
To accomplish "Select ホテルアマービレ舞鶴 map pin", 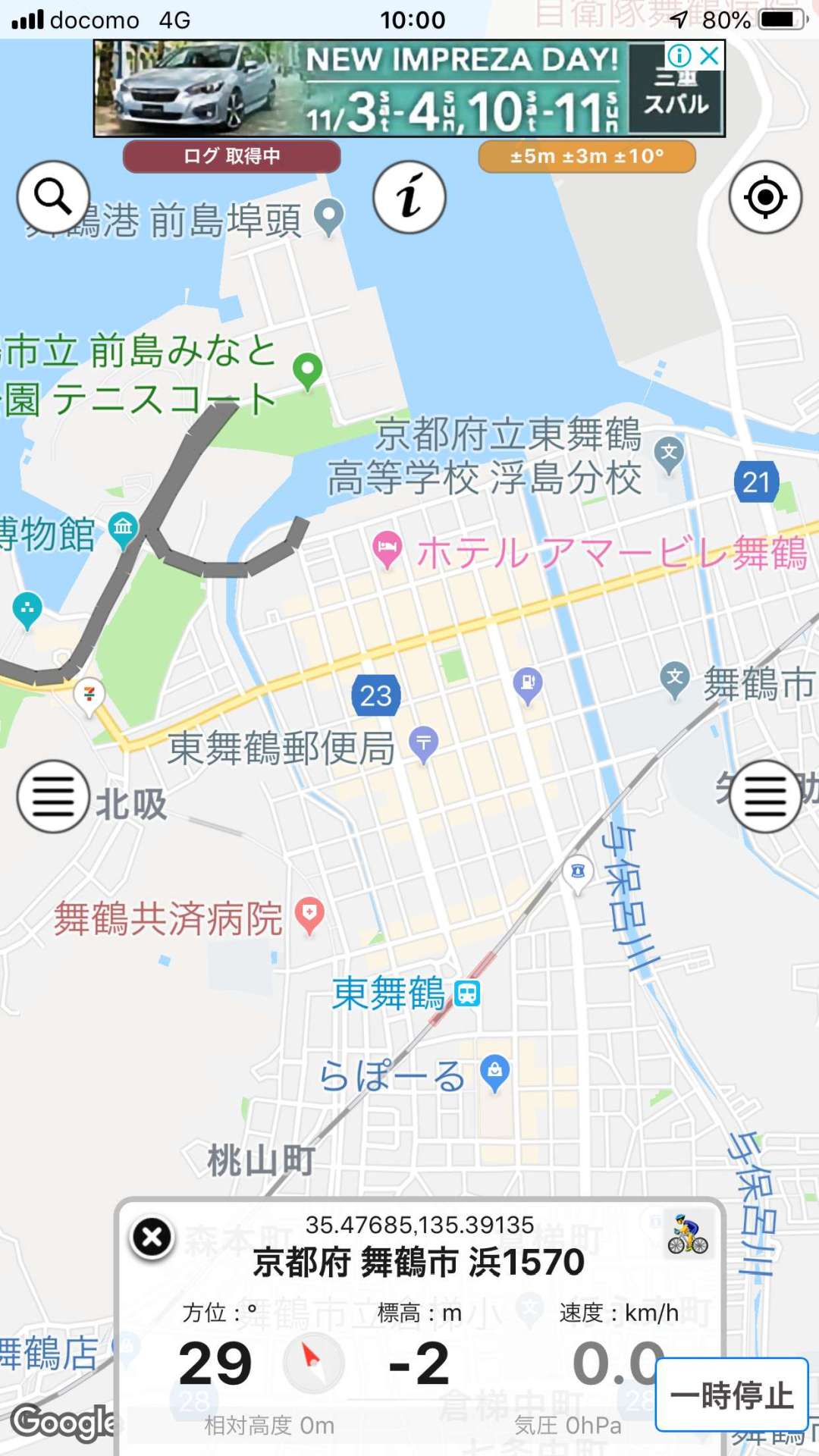I will tap(388, 550).
